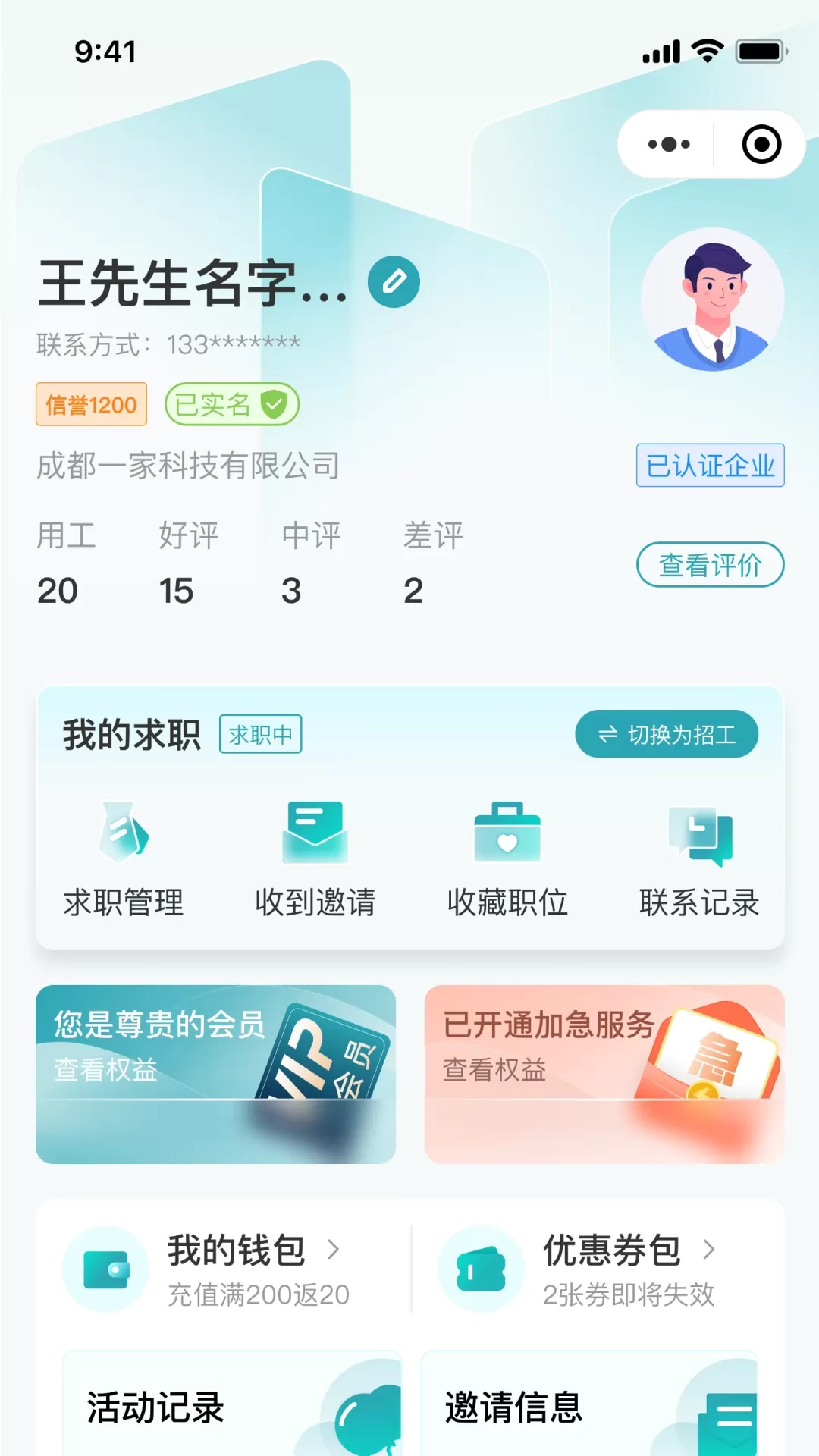
Task: Open the 邀请信息 card
Action: coord(589,1403)
